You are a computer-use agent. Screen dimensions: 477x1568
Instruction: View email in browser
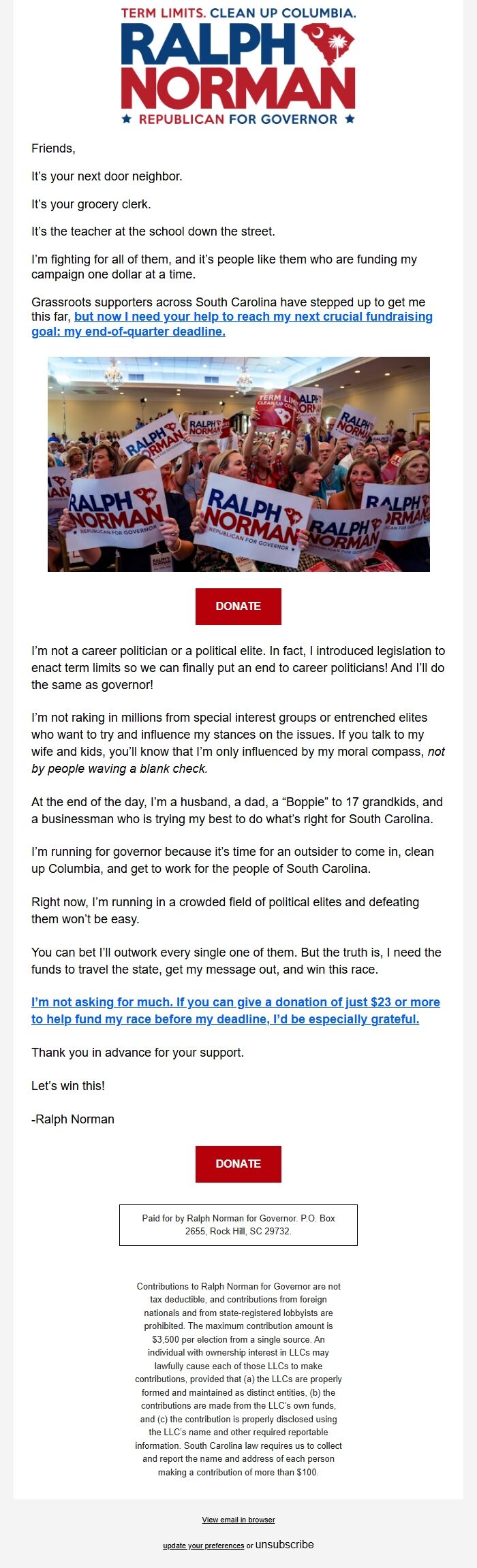238,1520
